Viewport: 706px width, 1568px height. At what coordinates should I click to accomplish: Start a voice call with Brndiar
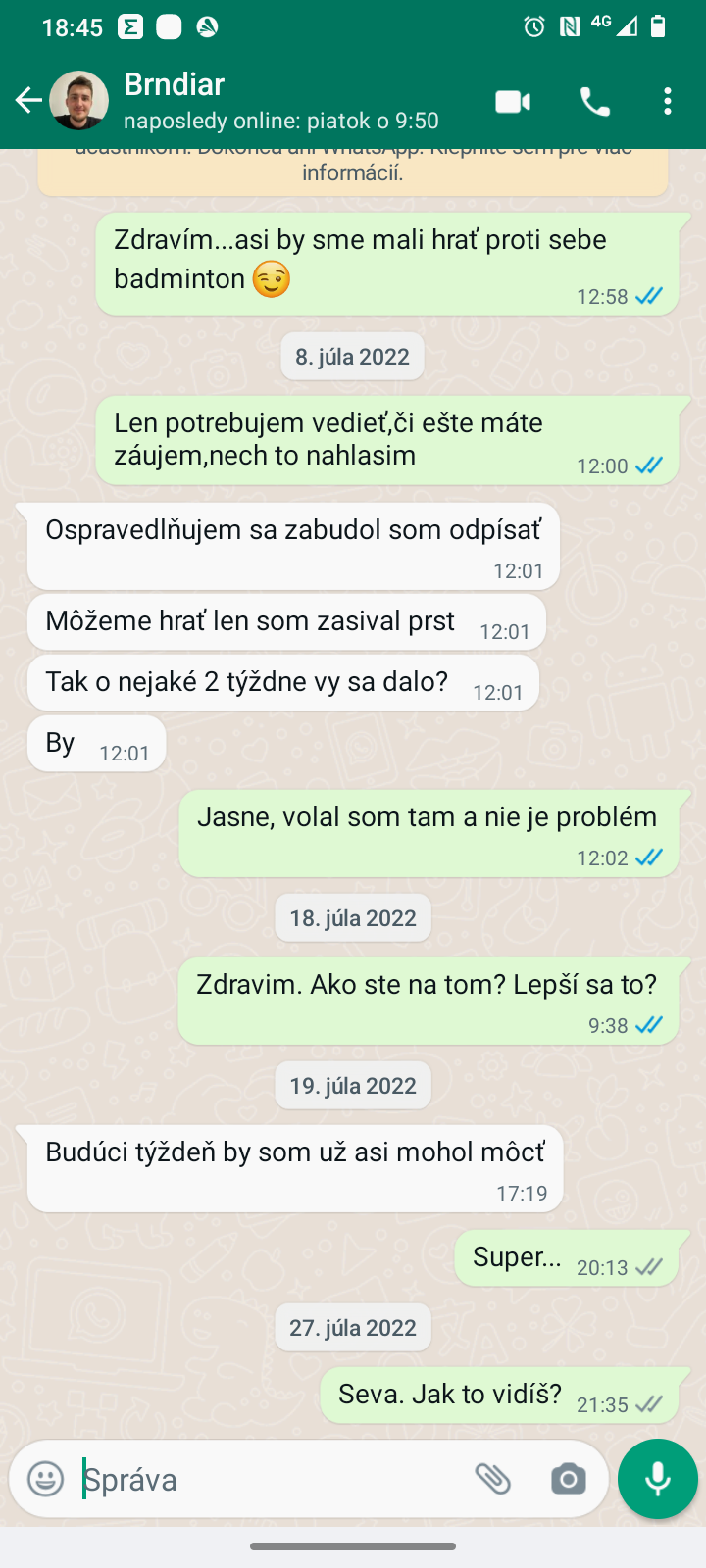[594, 102]
